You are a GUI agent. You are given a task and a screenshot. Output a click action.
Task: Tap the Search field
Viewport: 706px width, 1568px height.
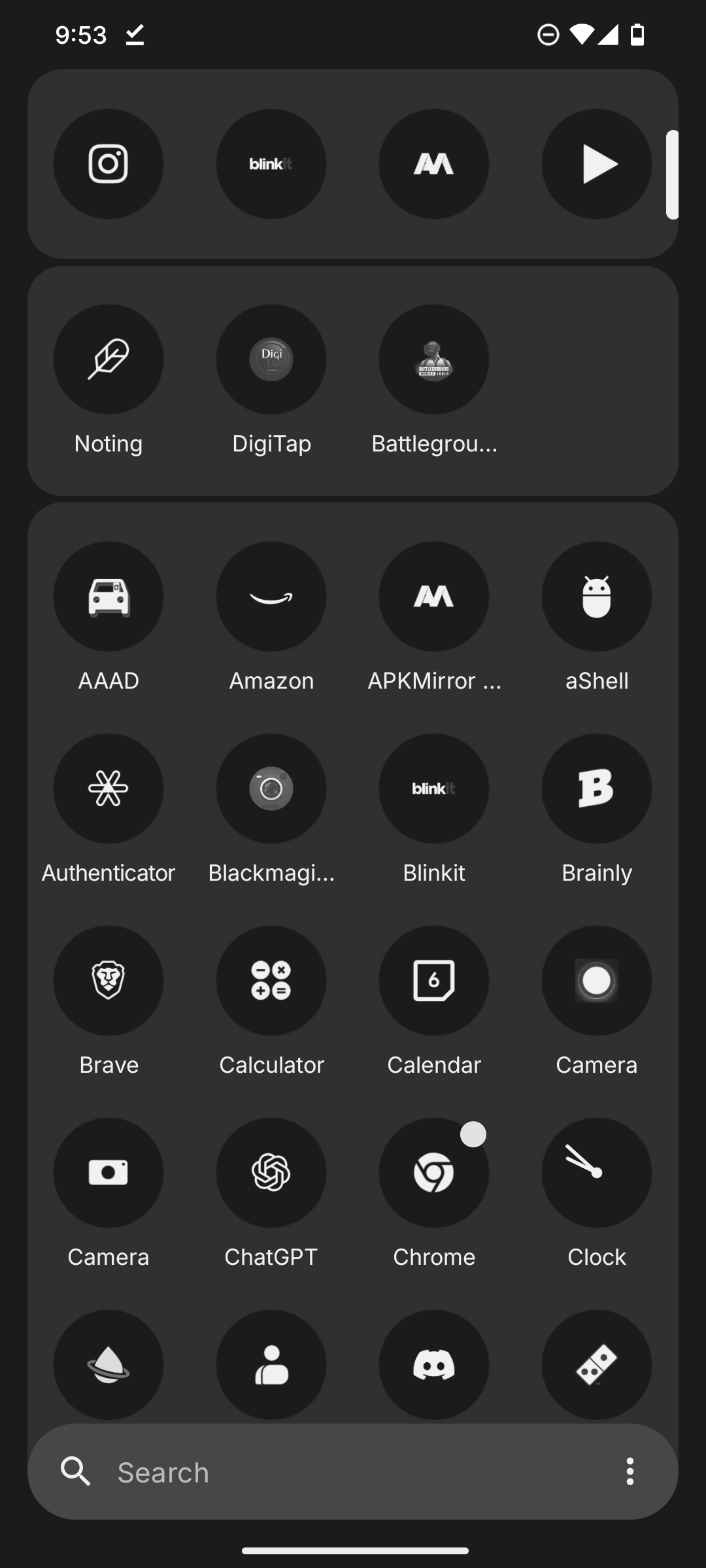pos(327,1472)
